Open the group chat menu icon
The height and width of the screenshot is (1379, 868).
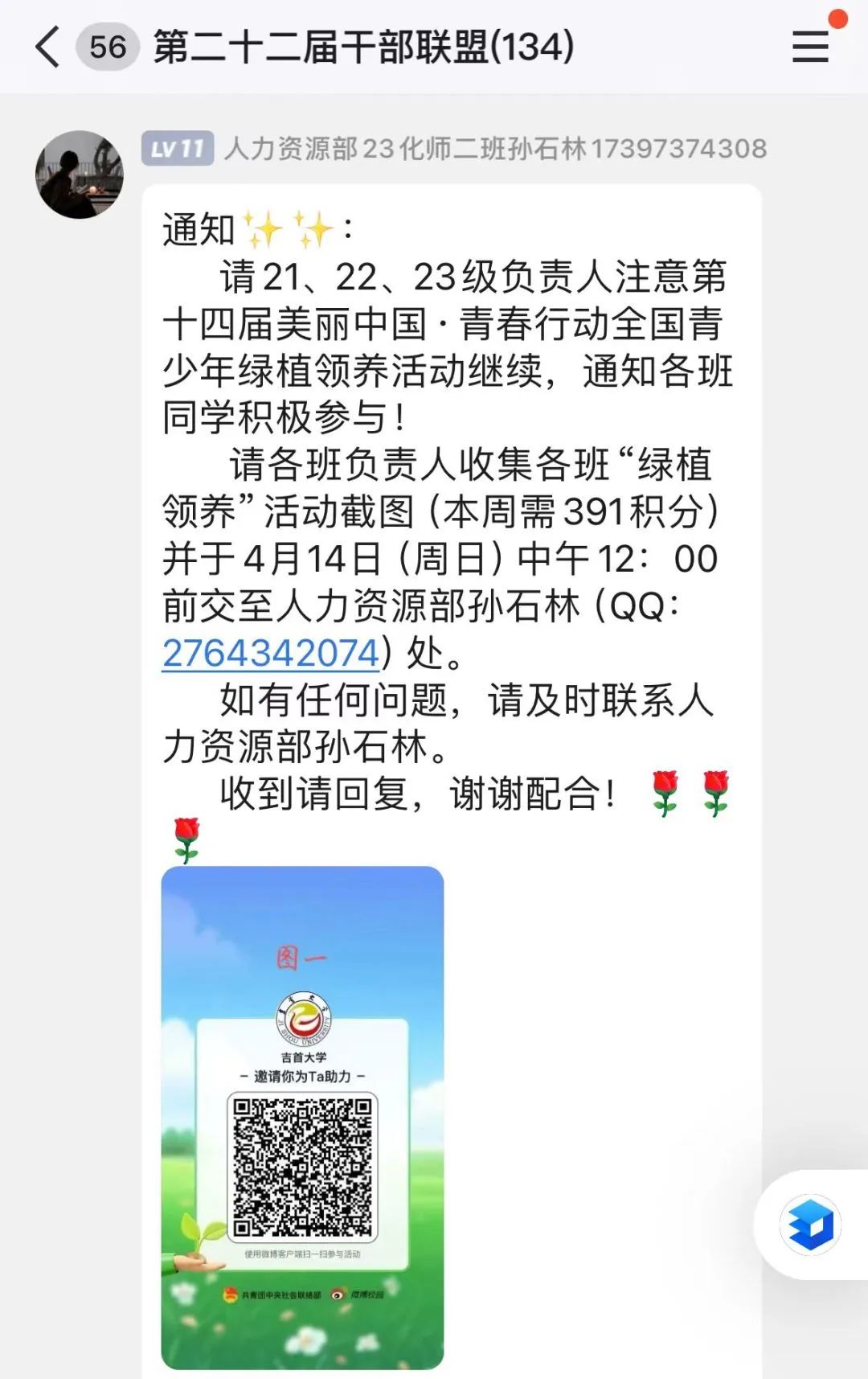click(810, 47)
